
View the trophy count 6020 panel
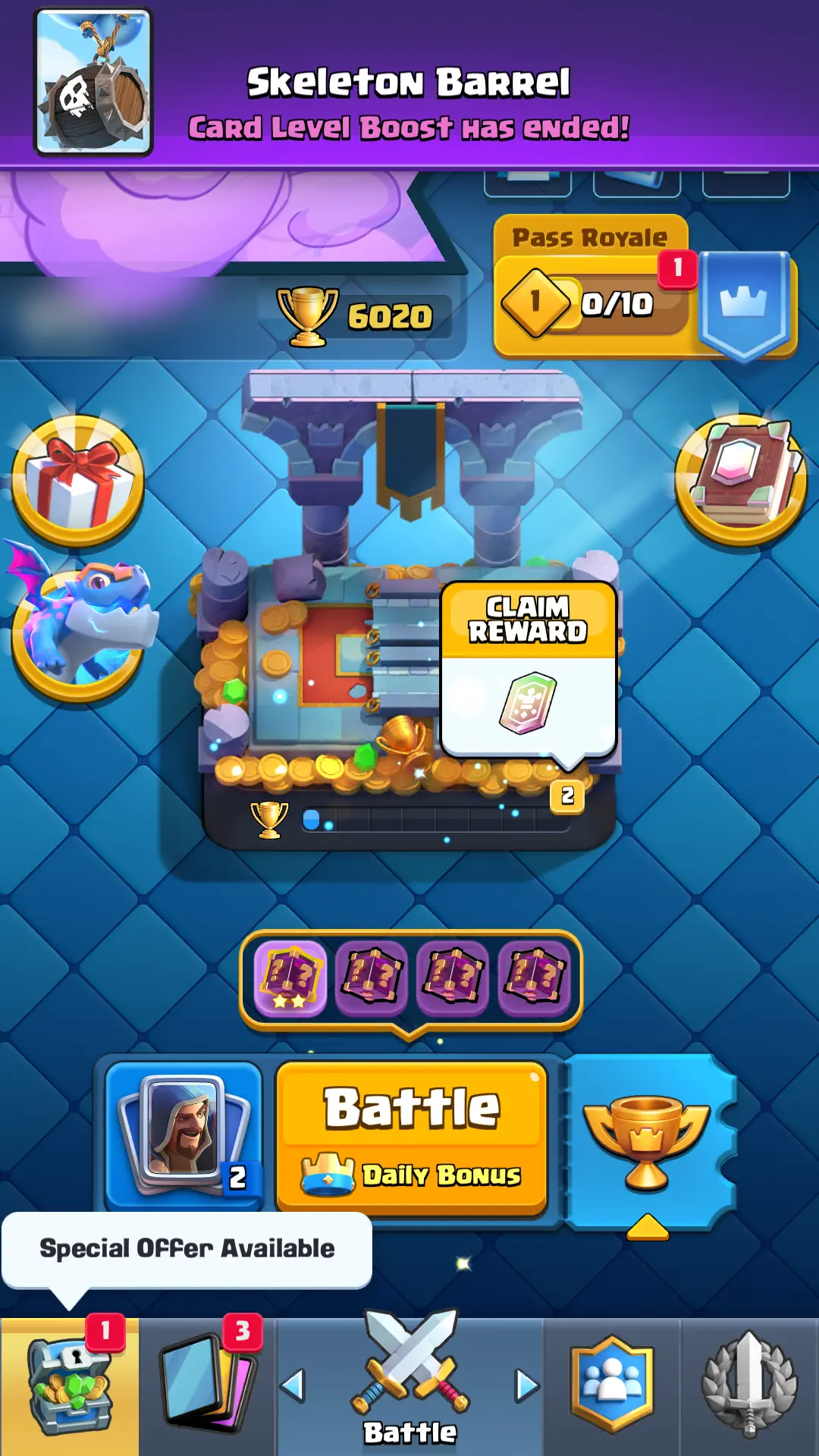356,316
